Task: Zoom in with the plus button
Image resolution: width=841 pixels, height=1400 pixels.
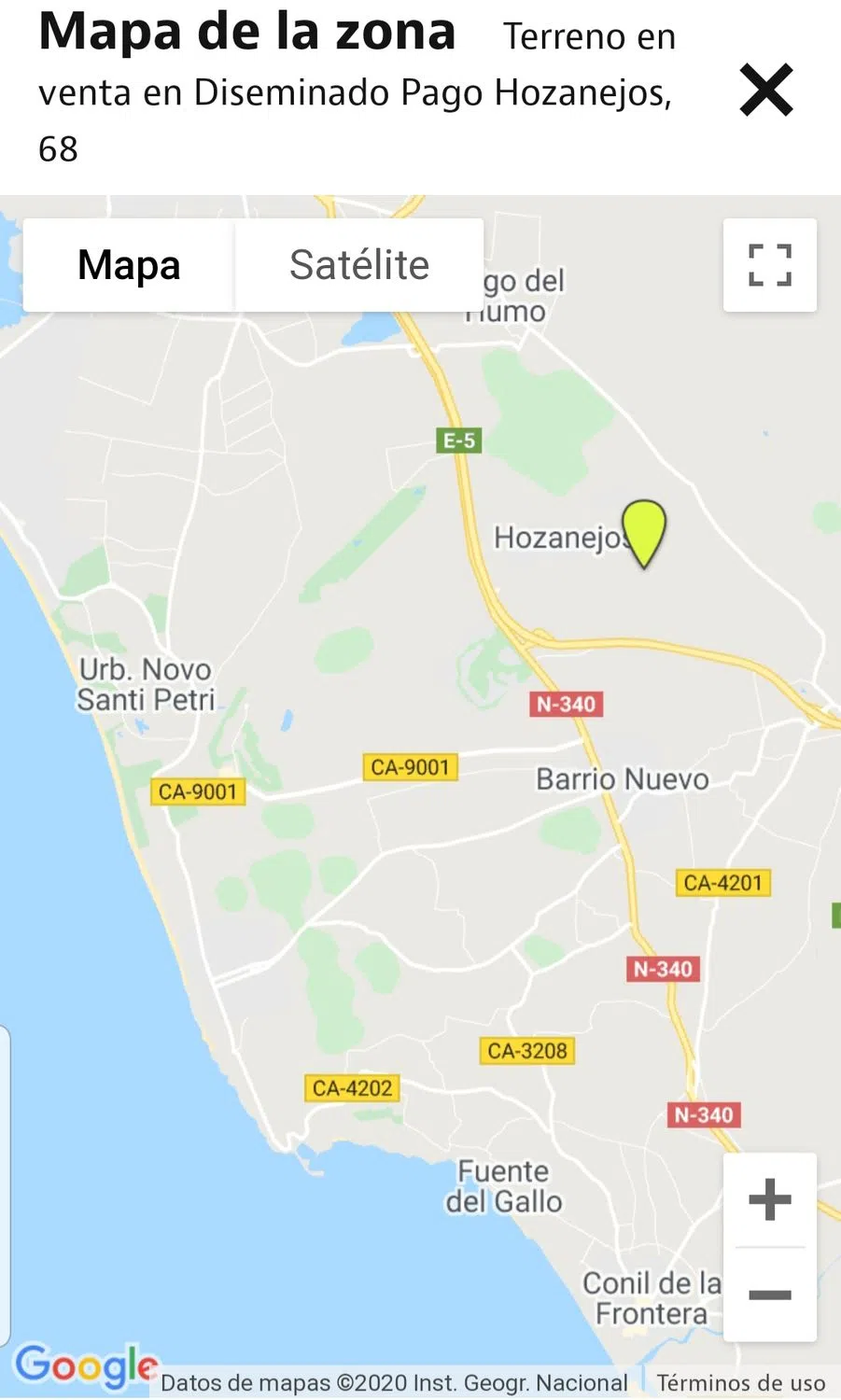Action: pyautogui.click(x=770, y=1199)
